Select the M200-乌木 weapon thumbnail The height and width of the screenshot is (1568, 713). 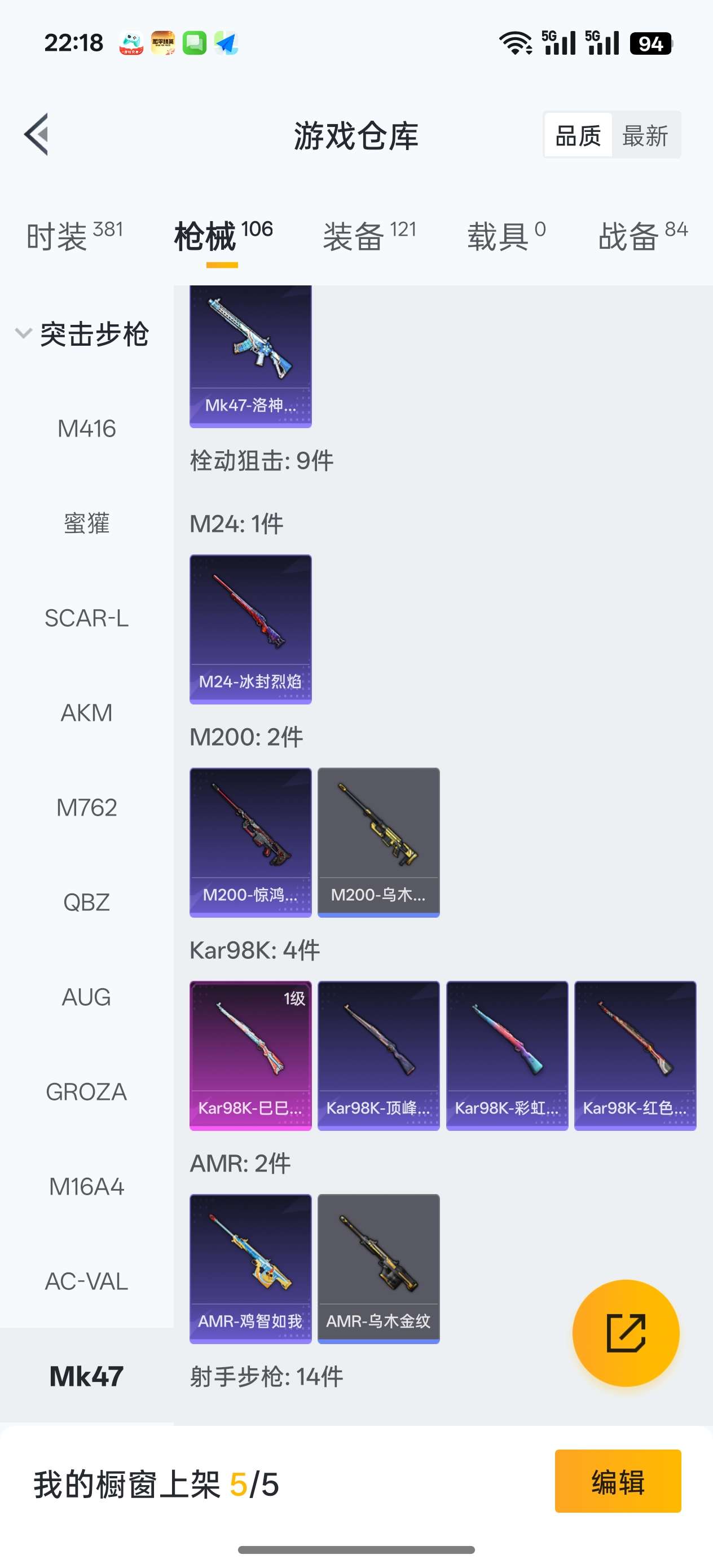click(x=378, y=842)
